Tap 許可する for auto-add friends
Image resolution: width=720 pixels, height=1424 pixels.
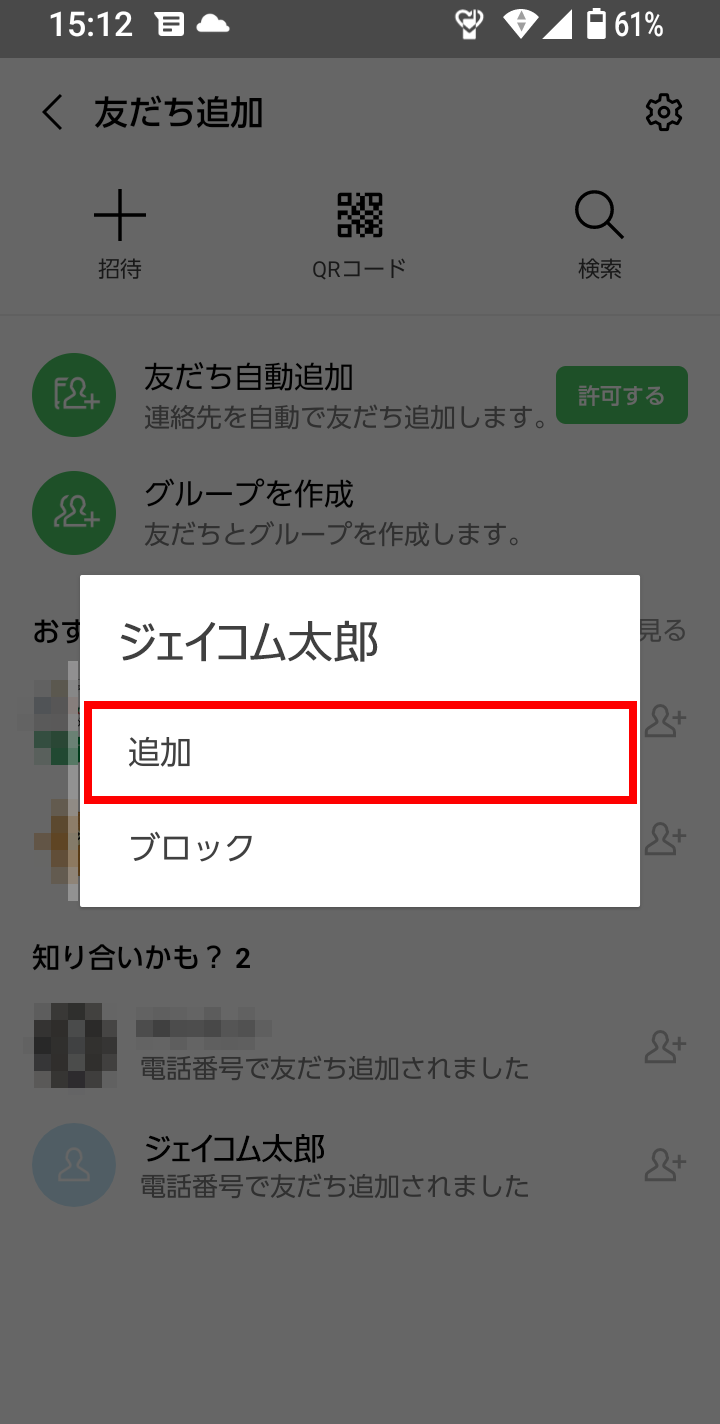[621, 396]
